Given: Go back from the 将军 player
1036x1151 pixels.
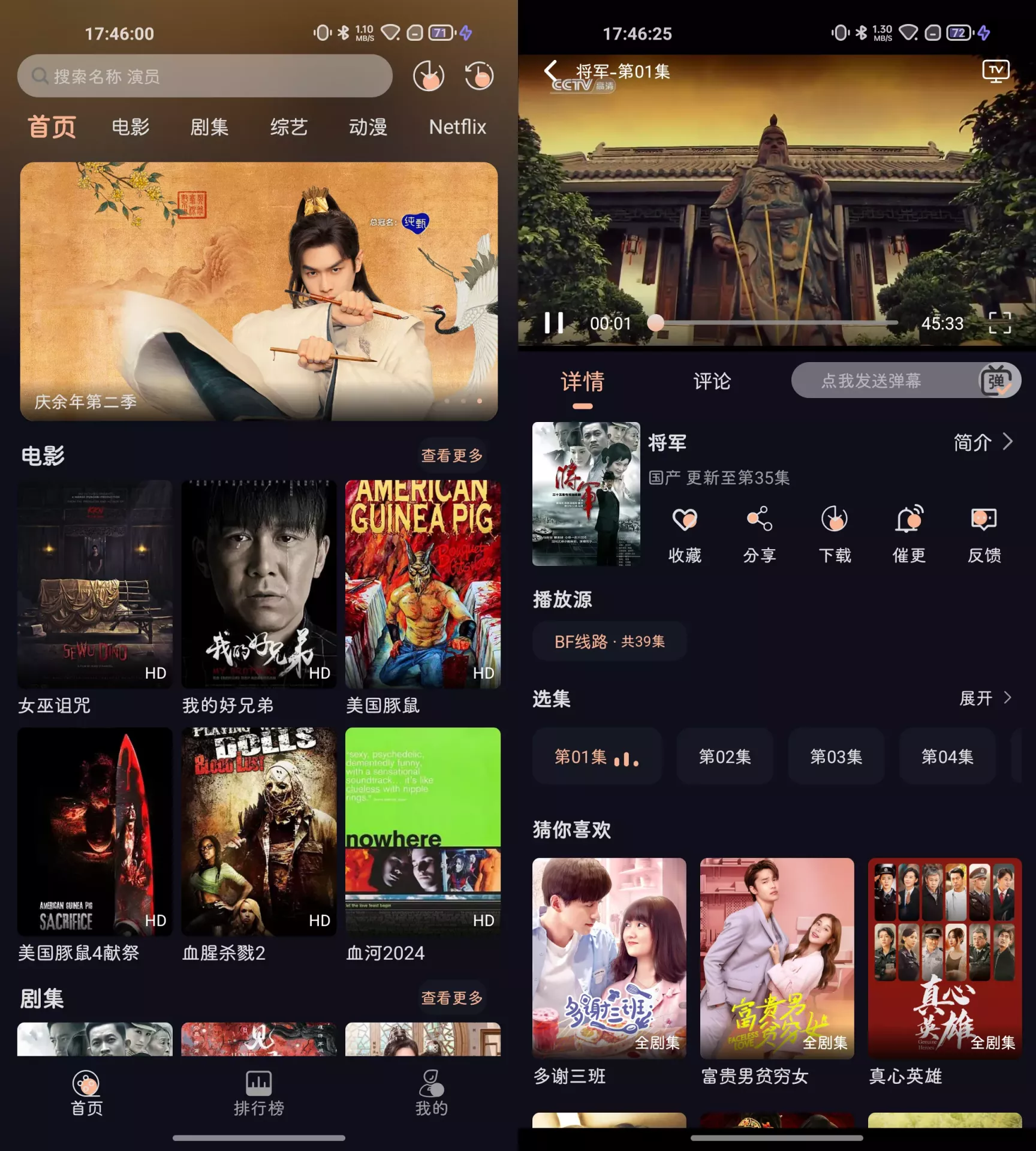Looking at the screenshot, I should pos(550,71).
